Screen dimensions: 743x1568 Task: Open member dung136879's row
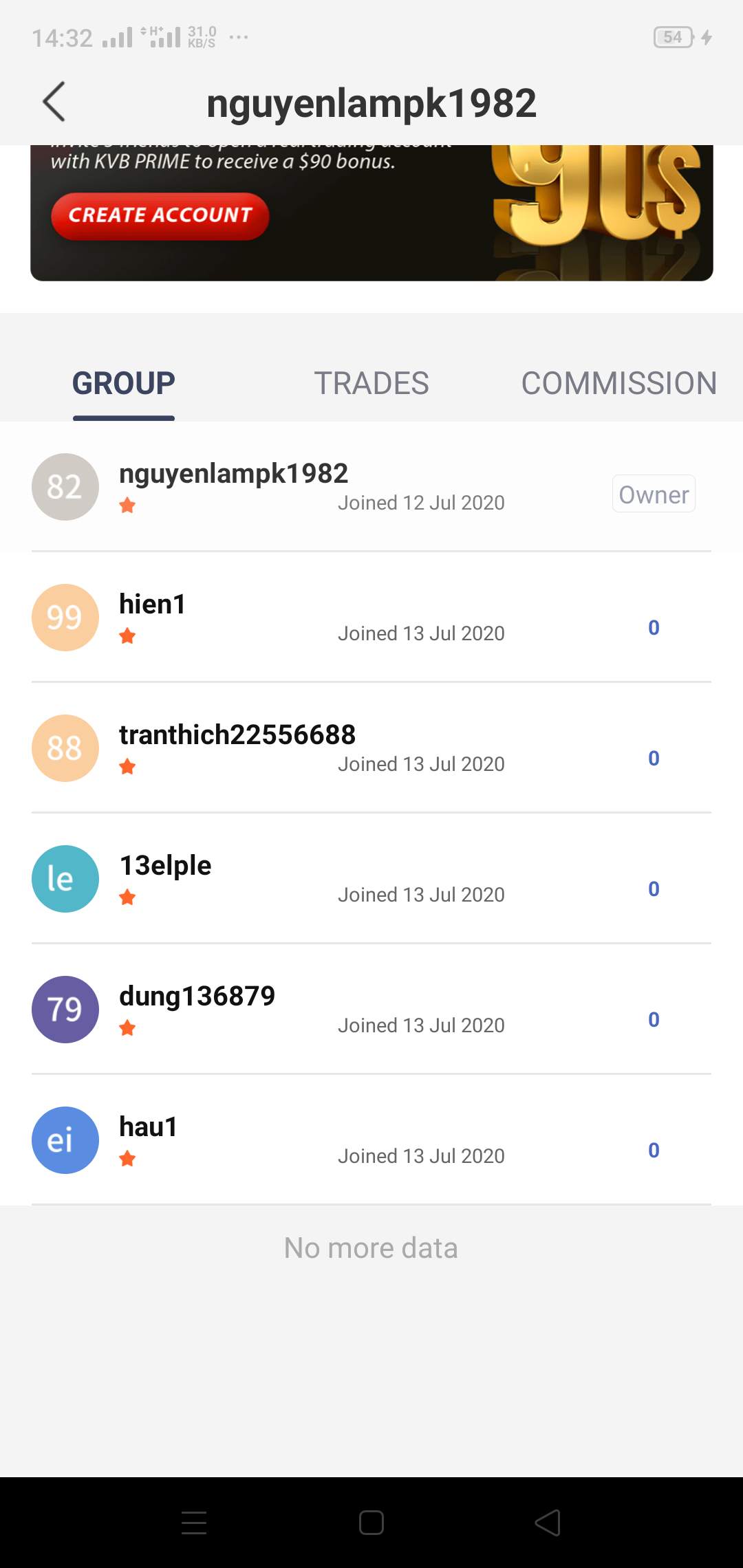click(371, 1010)
